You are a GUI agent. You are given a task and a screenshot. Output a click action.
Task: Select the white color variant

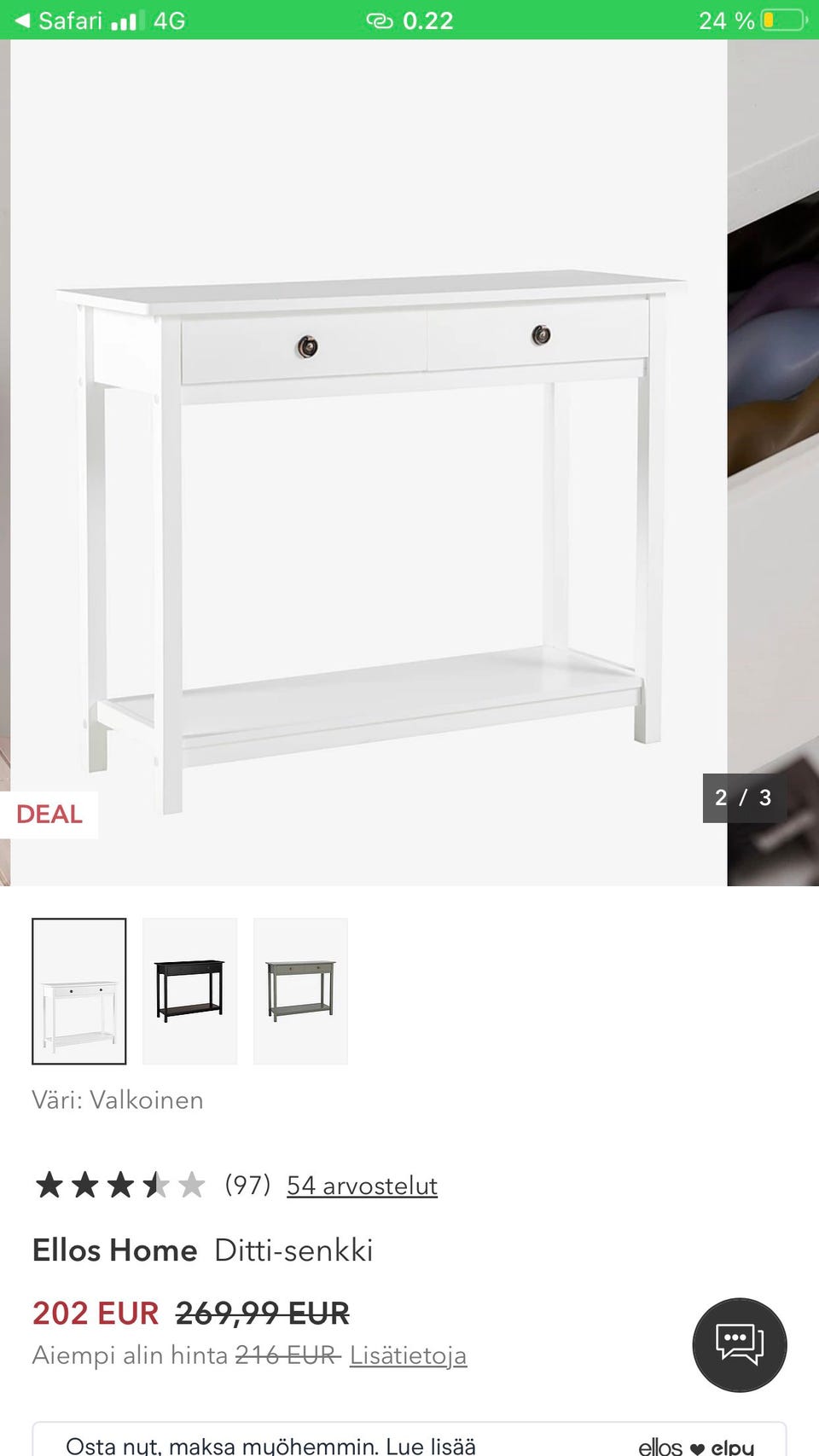coord(79,991)
